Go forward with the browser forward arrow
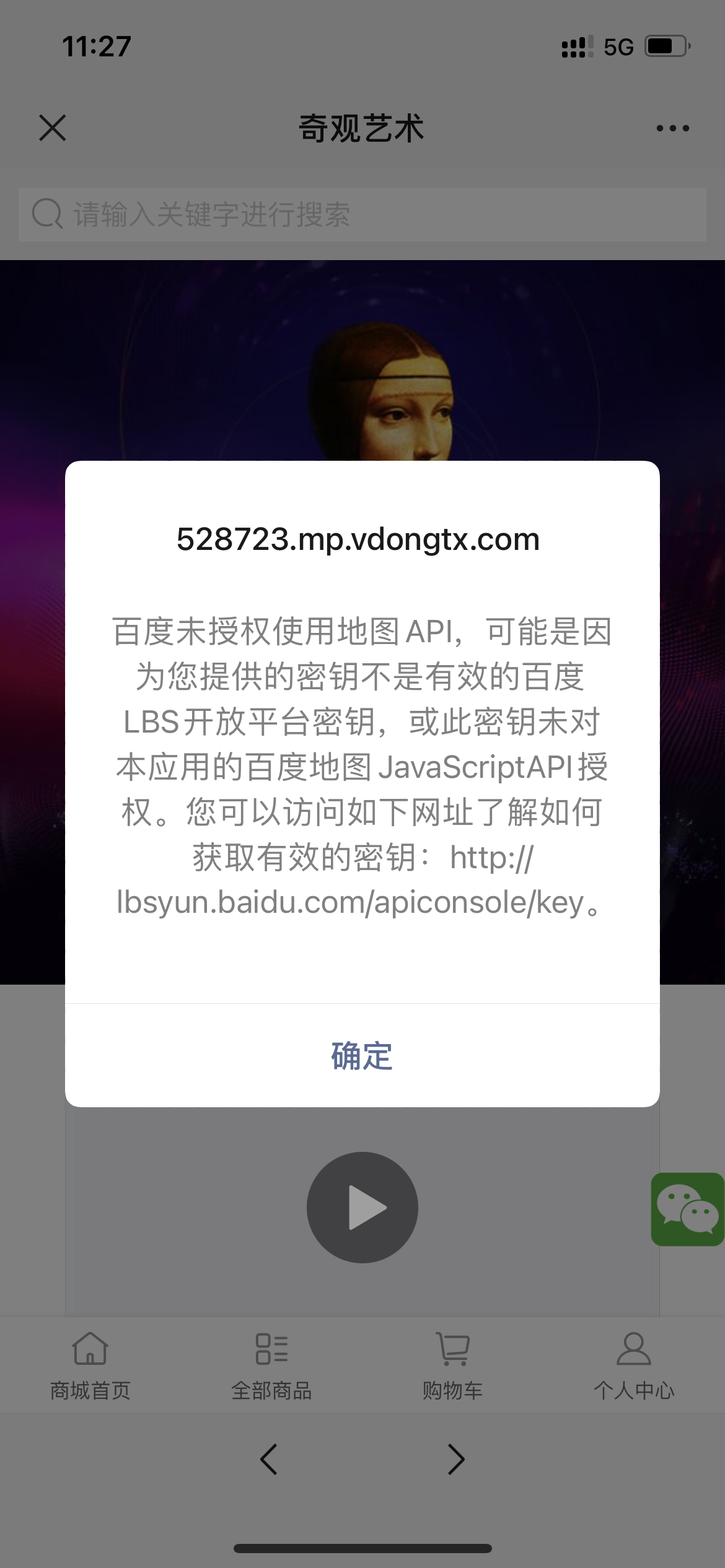This screenshot has width=725, height=1568. tap(456, 1460)
